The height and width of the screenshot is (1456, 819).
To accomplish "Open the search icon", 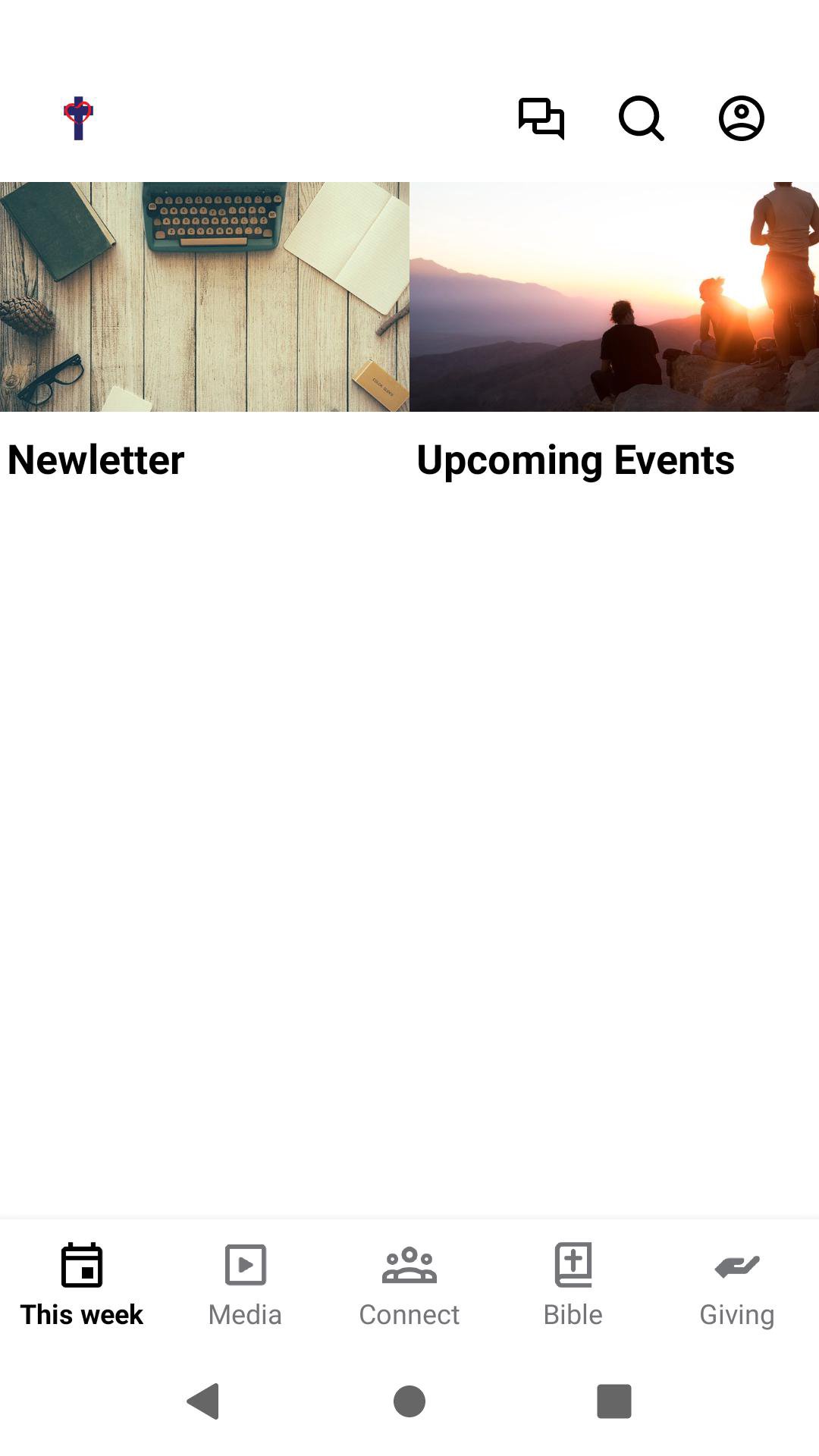I will coord(642,118).
